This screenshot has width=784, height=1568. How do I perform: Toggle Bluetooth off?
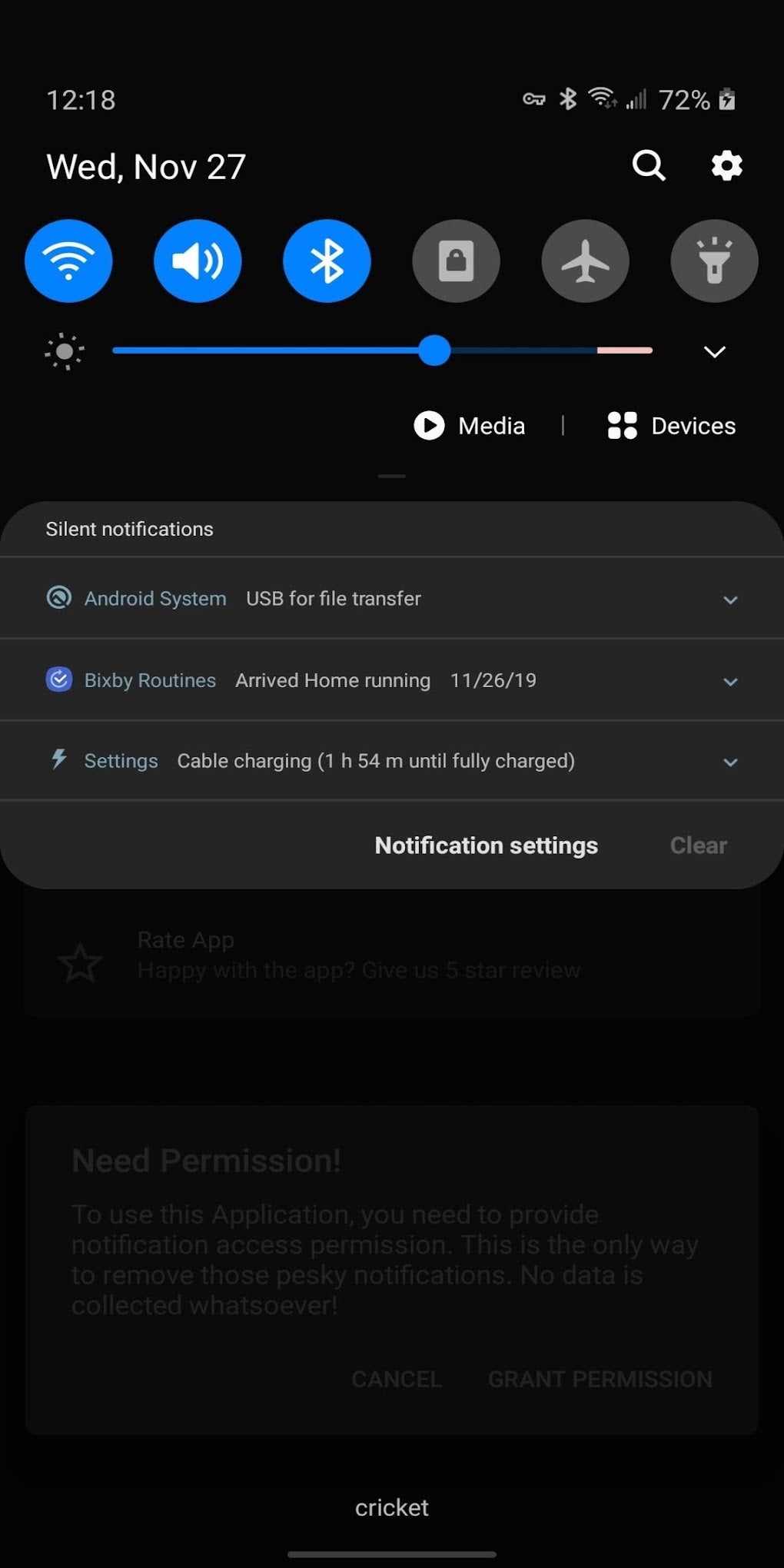click(327, 261)
